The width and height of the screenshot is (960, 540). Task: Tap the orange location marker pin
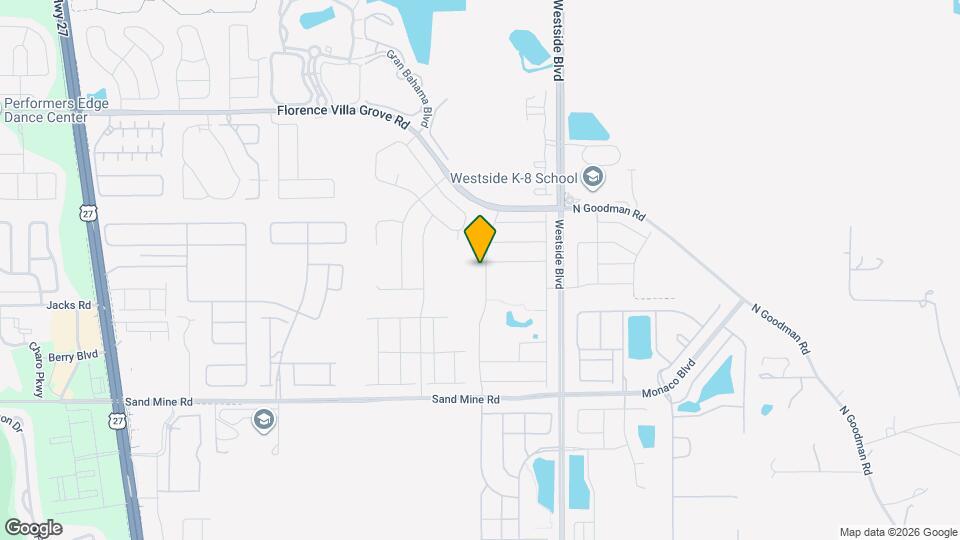tap(480, 239)
